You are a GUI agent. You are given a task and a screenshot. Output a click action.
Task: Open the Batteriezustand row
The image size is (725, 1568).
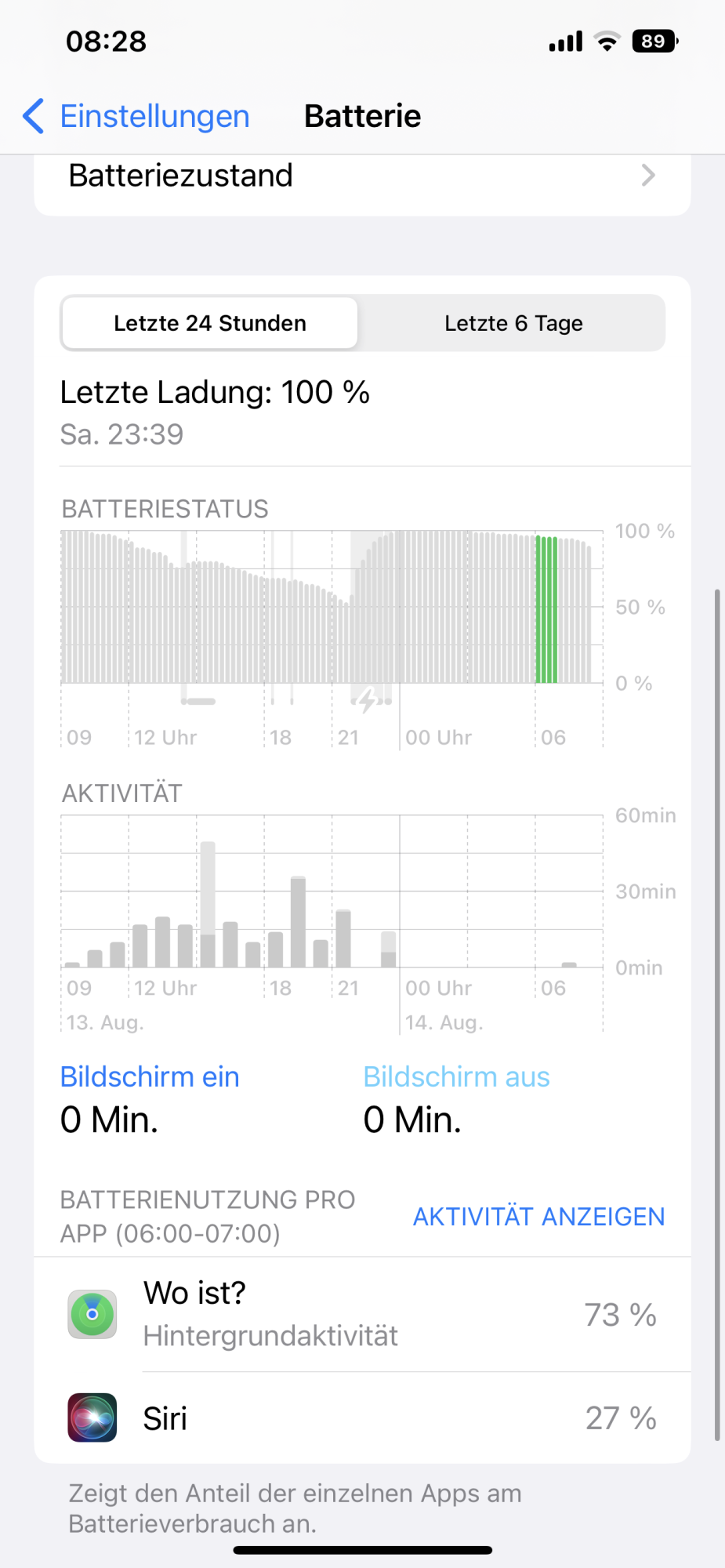coord(362,176)
